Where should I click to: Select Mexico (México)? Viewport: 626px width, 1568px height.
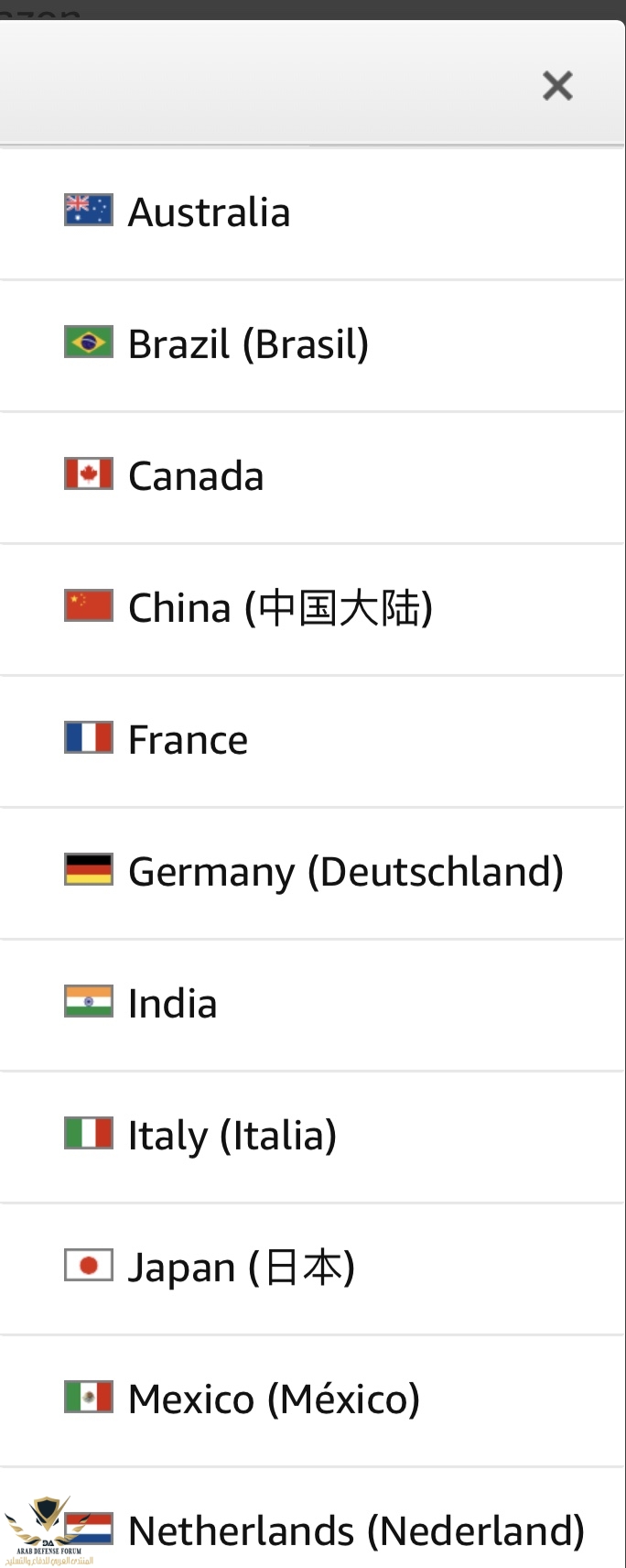click(274, 1399)
